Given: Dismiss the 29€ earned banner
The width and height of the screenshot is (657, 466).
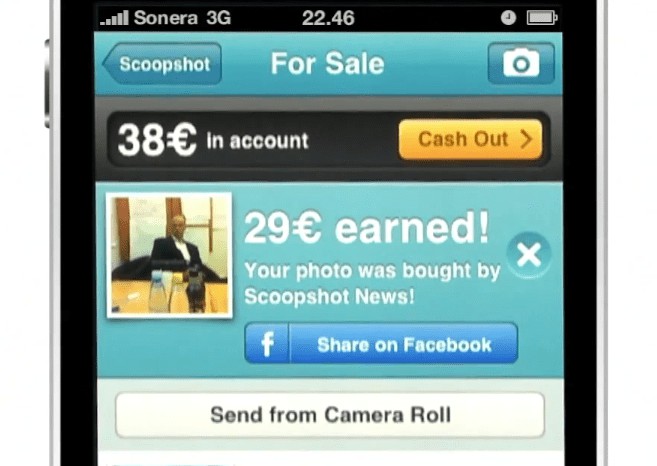Looking at the screenshot, I should click(529, 255).
